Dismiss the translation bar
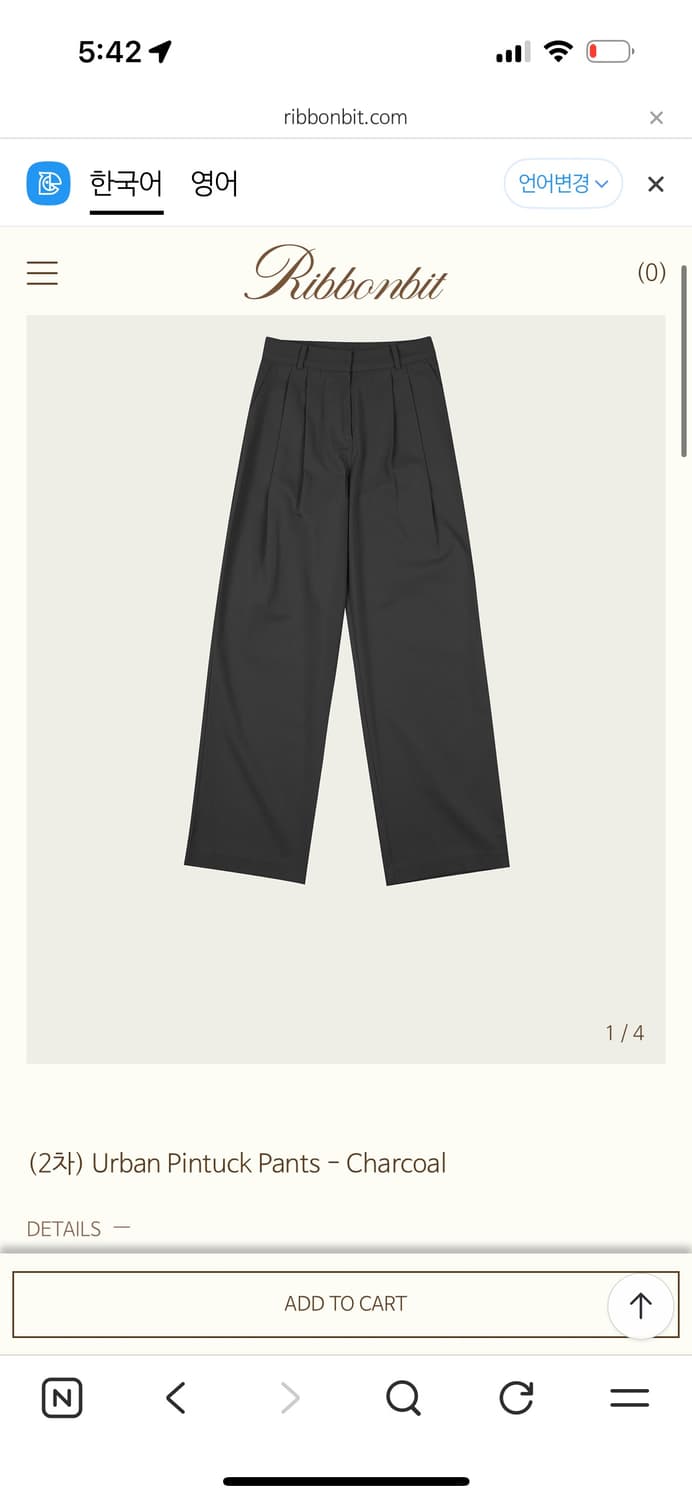This screenshot has height=1500, width=692. (655, 184)
